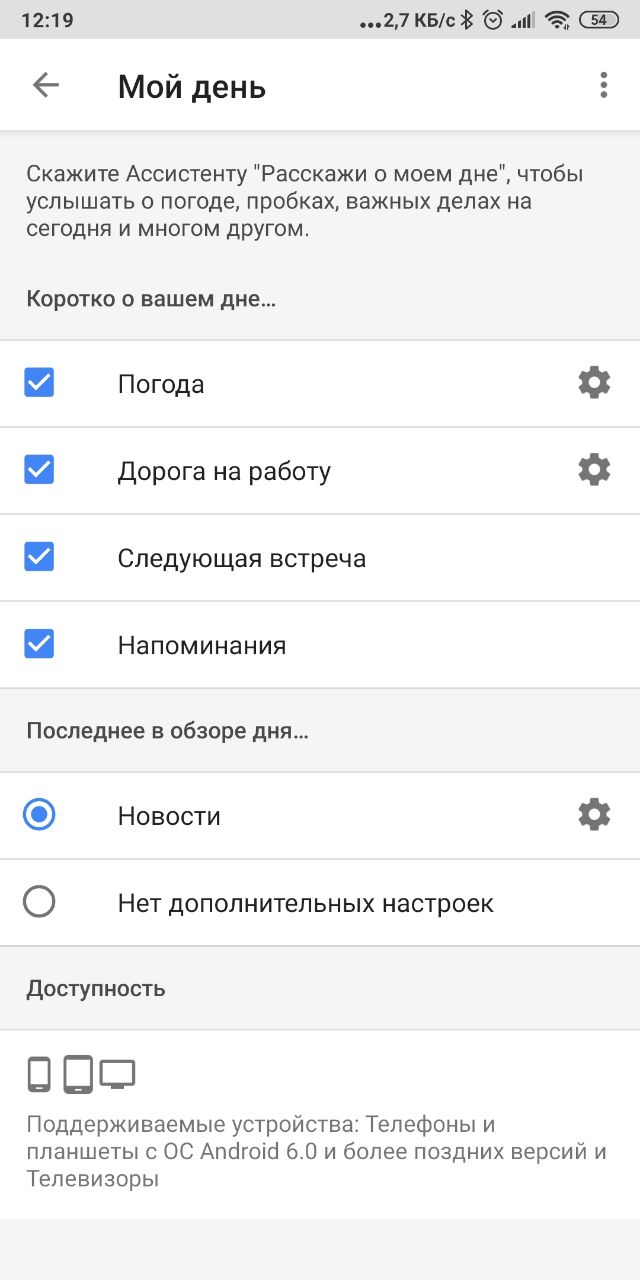This screenshot has height=1280, width=640.
Task: Open Погода settings gear
Action: (594, 383)
